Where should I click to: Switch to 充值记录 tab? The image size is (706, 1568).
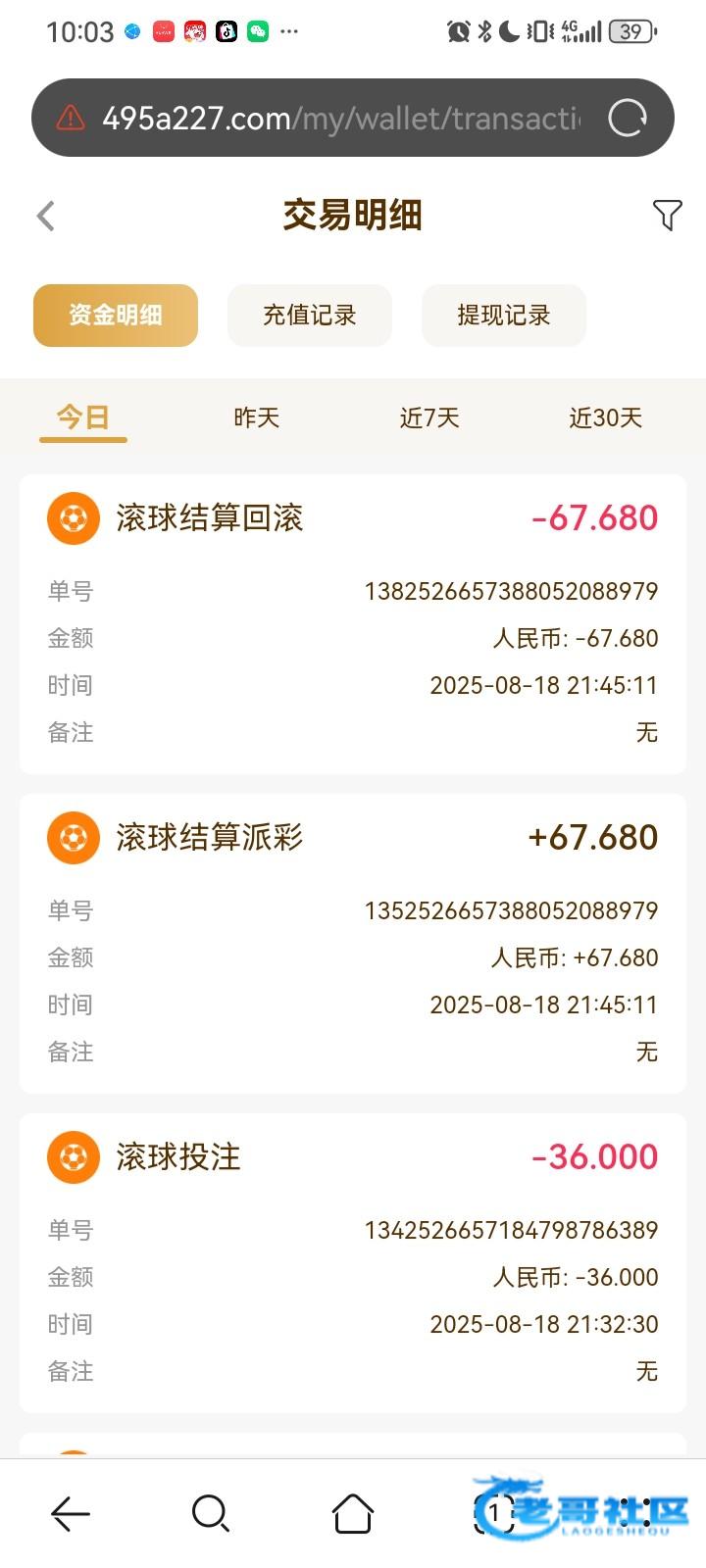tap(310, 316)
